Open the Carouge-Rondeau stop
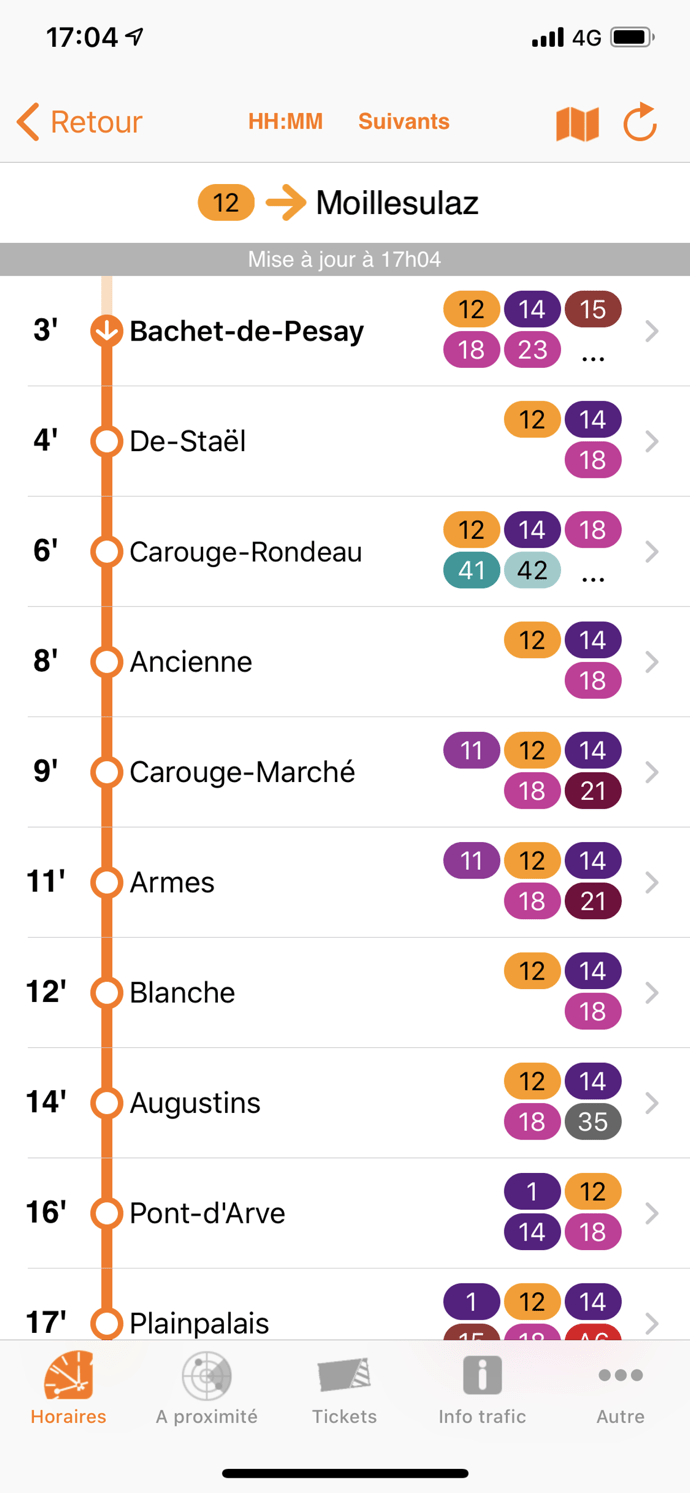Screen dimensions: 690x1493 pos(246,552)
